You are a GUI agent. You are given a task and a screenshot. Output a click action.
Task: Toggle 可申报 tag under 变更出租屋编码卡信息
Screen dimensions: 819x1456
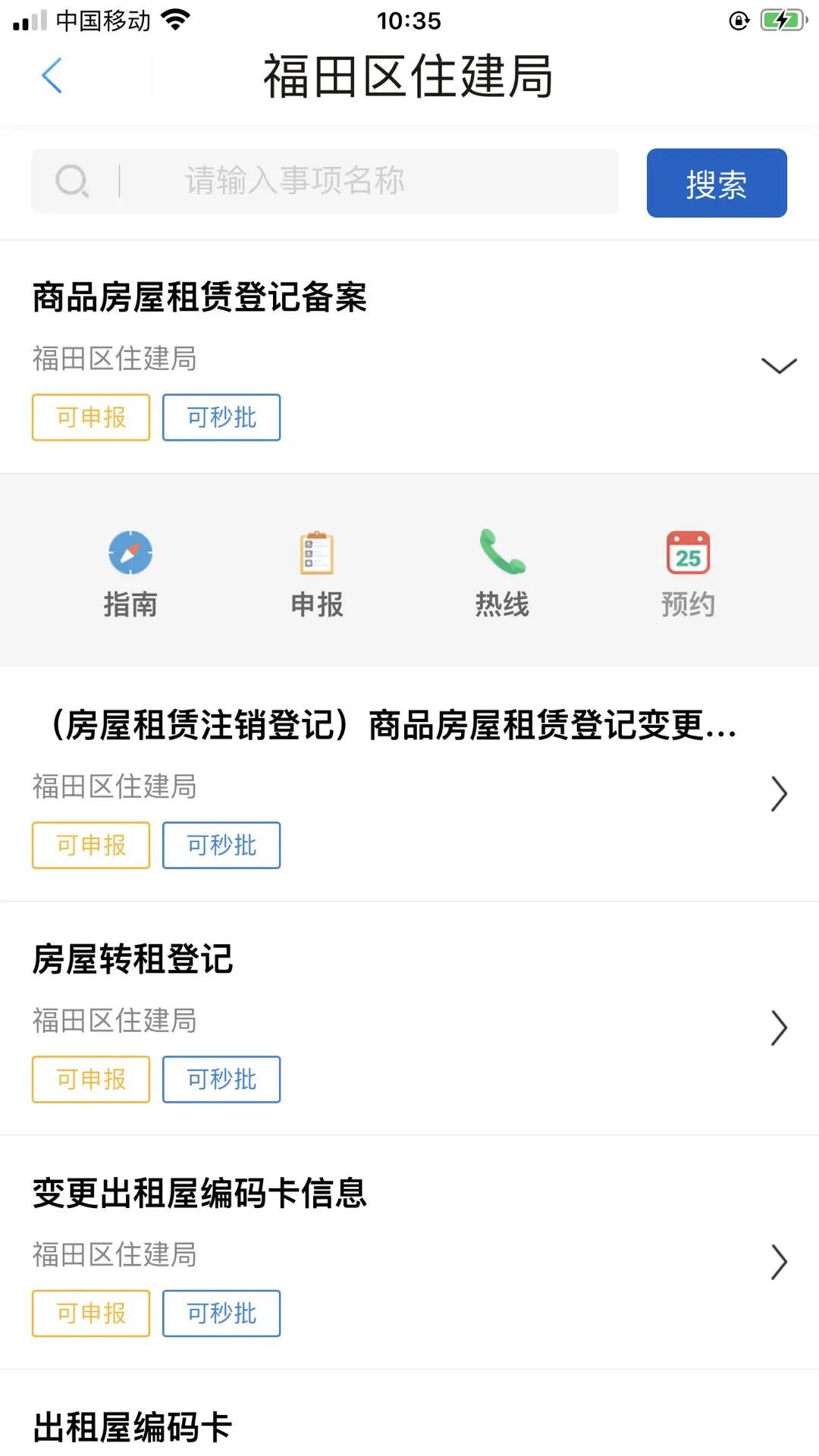click(x=89, y=1313)
